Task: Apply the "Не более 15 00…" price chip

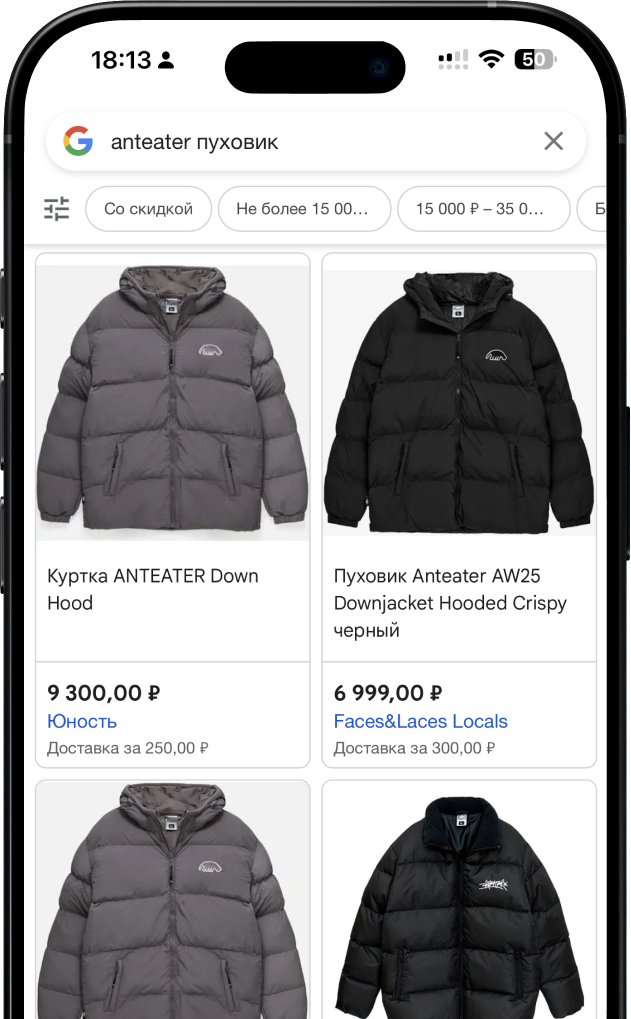Action: [303, 209]
